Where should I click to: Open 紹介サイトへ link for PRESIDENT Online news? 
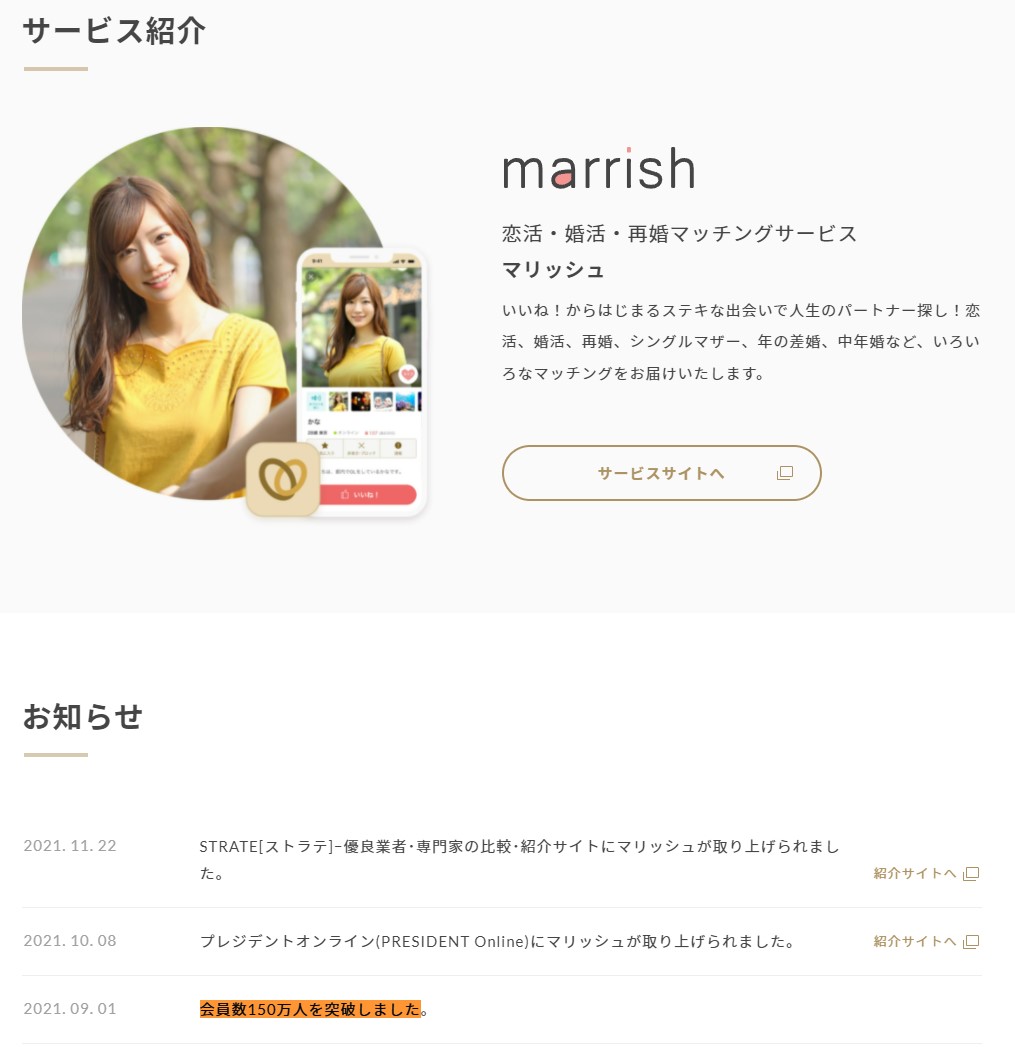(924, 941)
